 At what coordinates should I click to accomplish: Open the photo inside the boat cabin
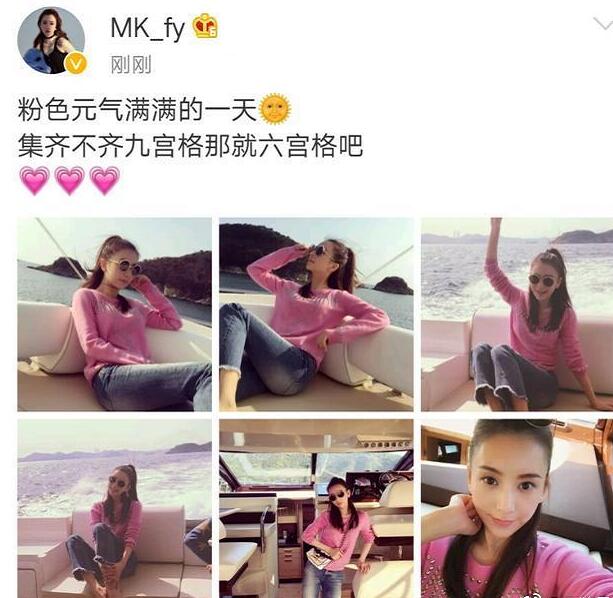click(316, 508)
